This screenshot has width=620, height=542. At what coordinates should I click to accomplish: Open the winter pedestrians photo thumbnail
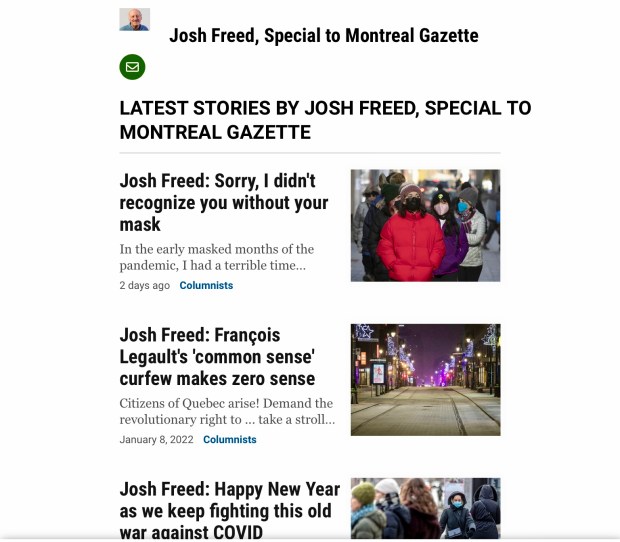point(425,509)
